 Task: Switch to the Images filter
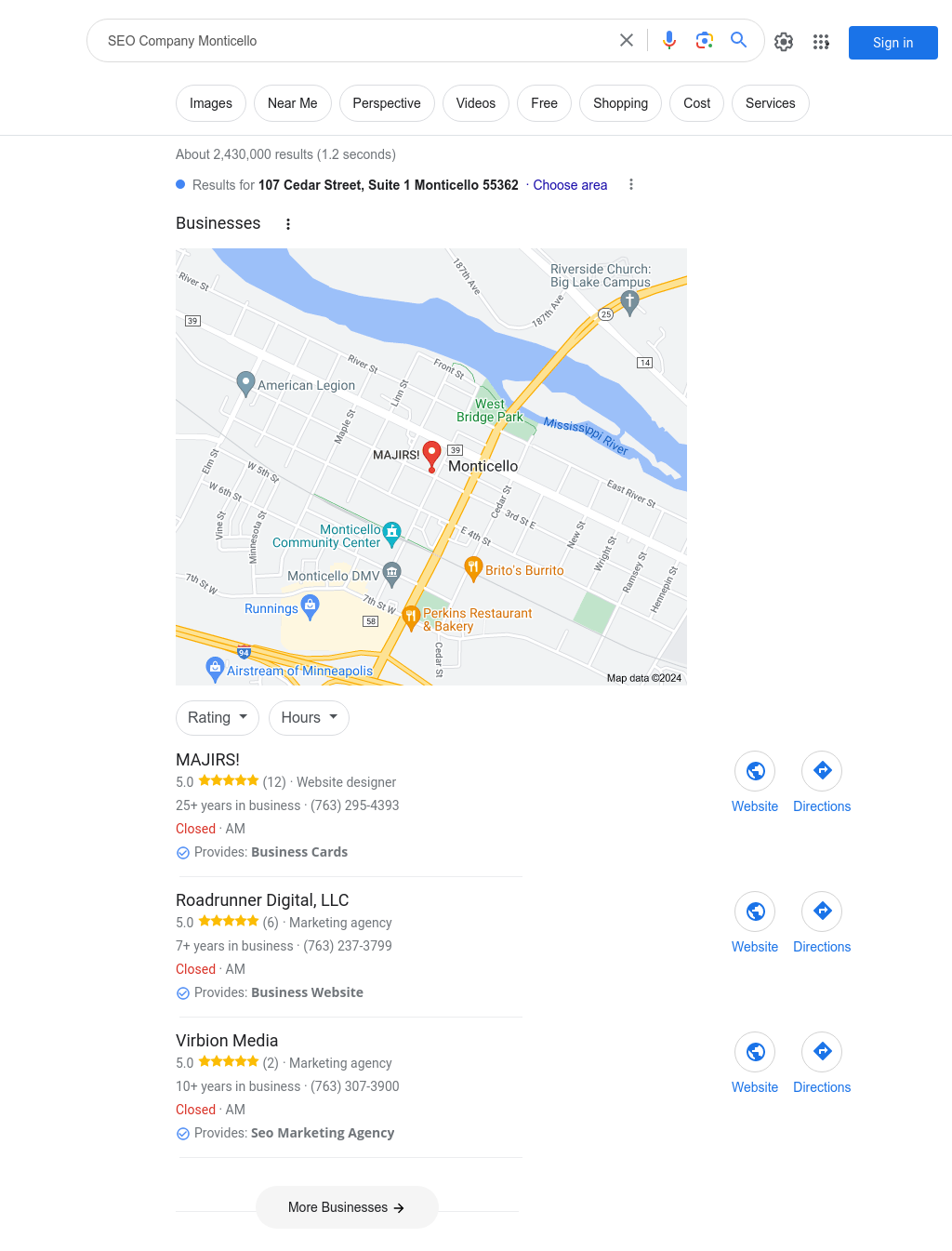(211, 103)
